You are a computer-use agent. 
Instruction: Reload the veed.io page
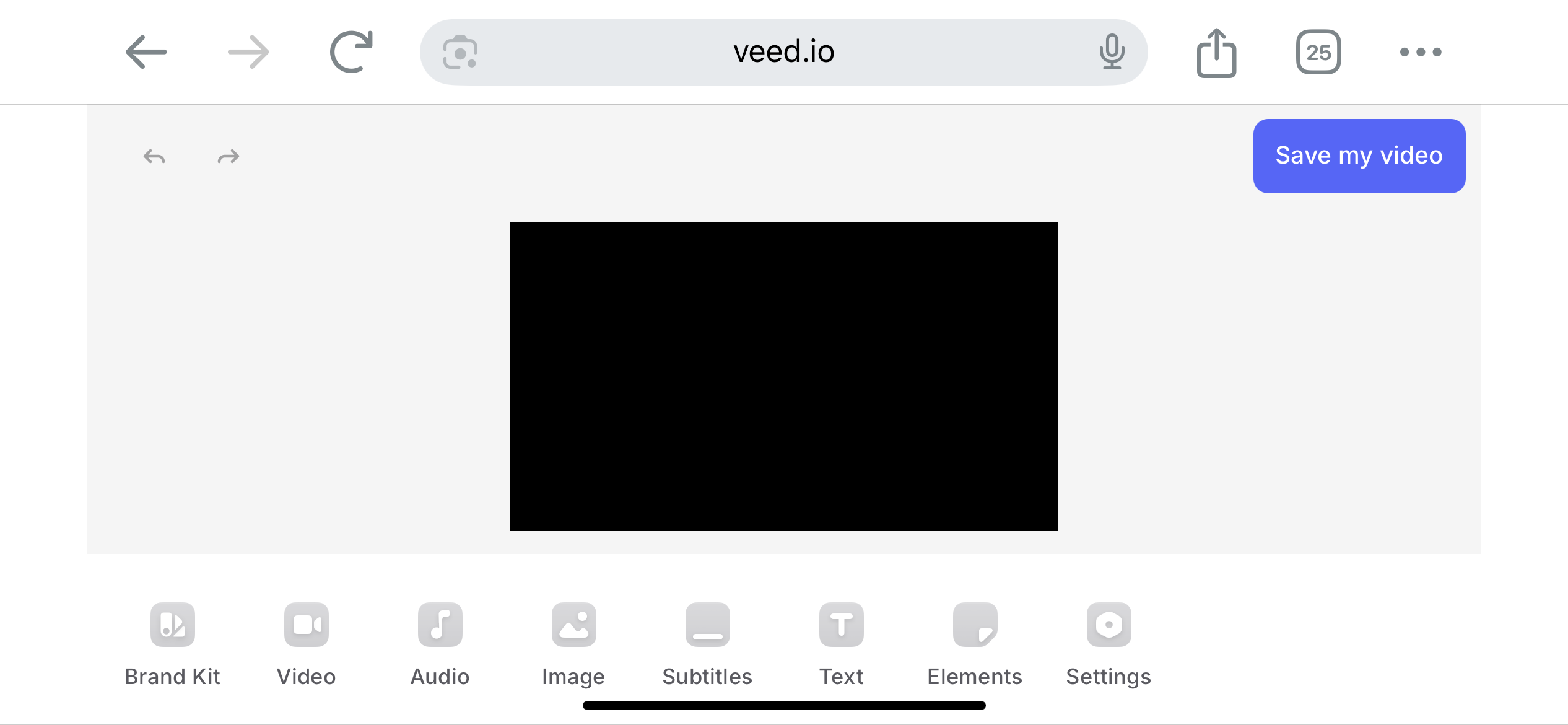(351, 52)
